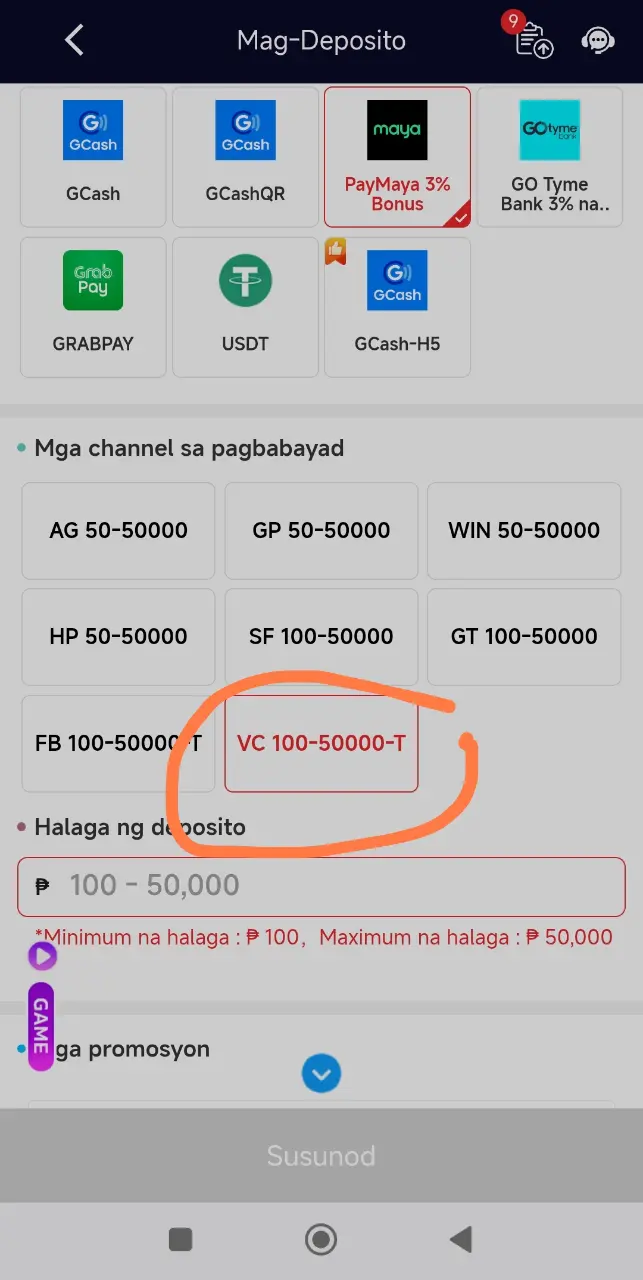
Task: Select PayMaya 3% Bonus method
Action: click(397, 157)
